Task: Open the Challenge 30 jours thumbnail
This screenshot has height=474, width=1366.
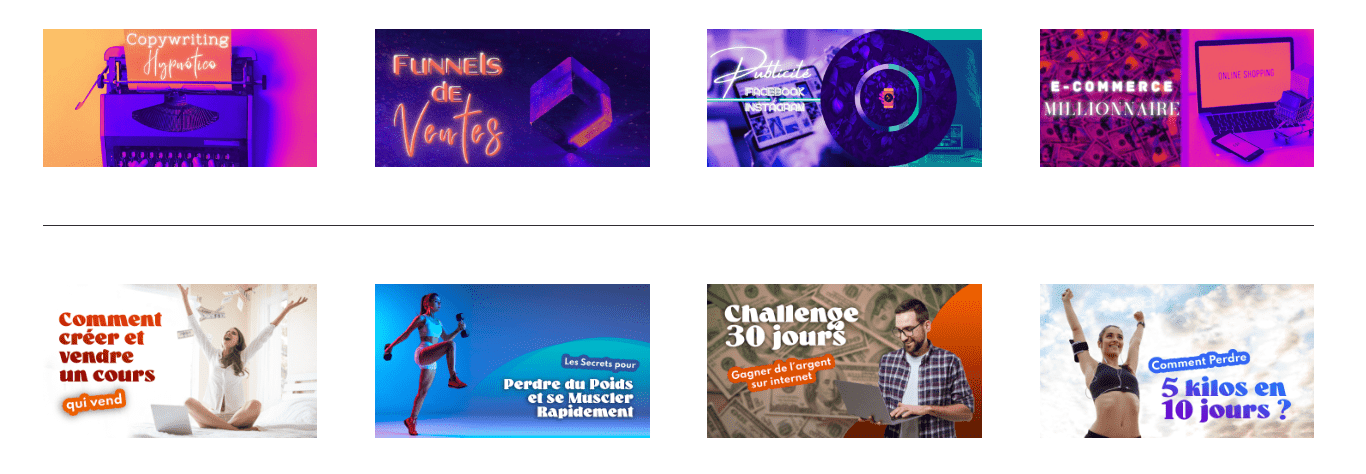Action: coord(844,361)
